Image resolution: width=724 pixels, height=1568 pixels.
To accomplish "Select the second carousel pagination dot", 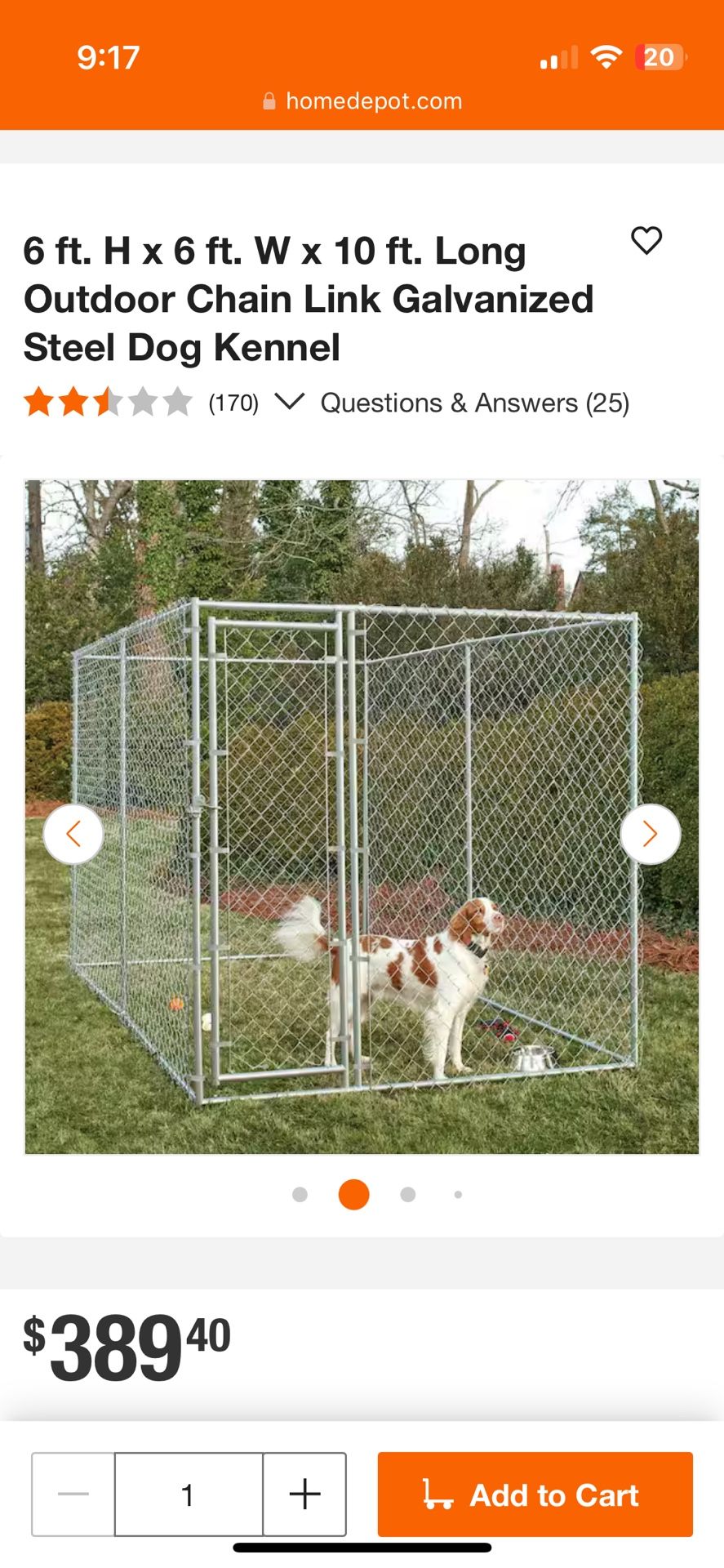I will pos(353,1194).
